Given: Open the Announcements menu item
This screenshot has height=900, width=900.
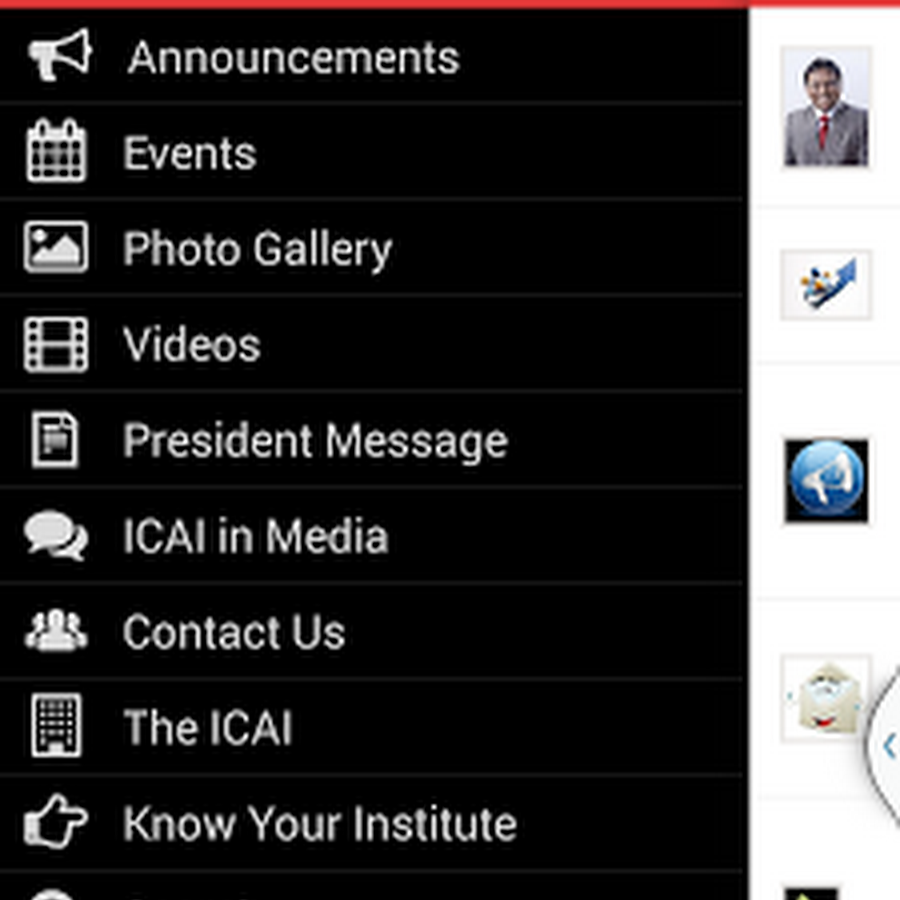Looking at the screenshot, I should tap(293, 58).
